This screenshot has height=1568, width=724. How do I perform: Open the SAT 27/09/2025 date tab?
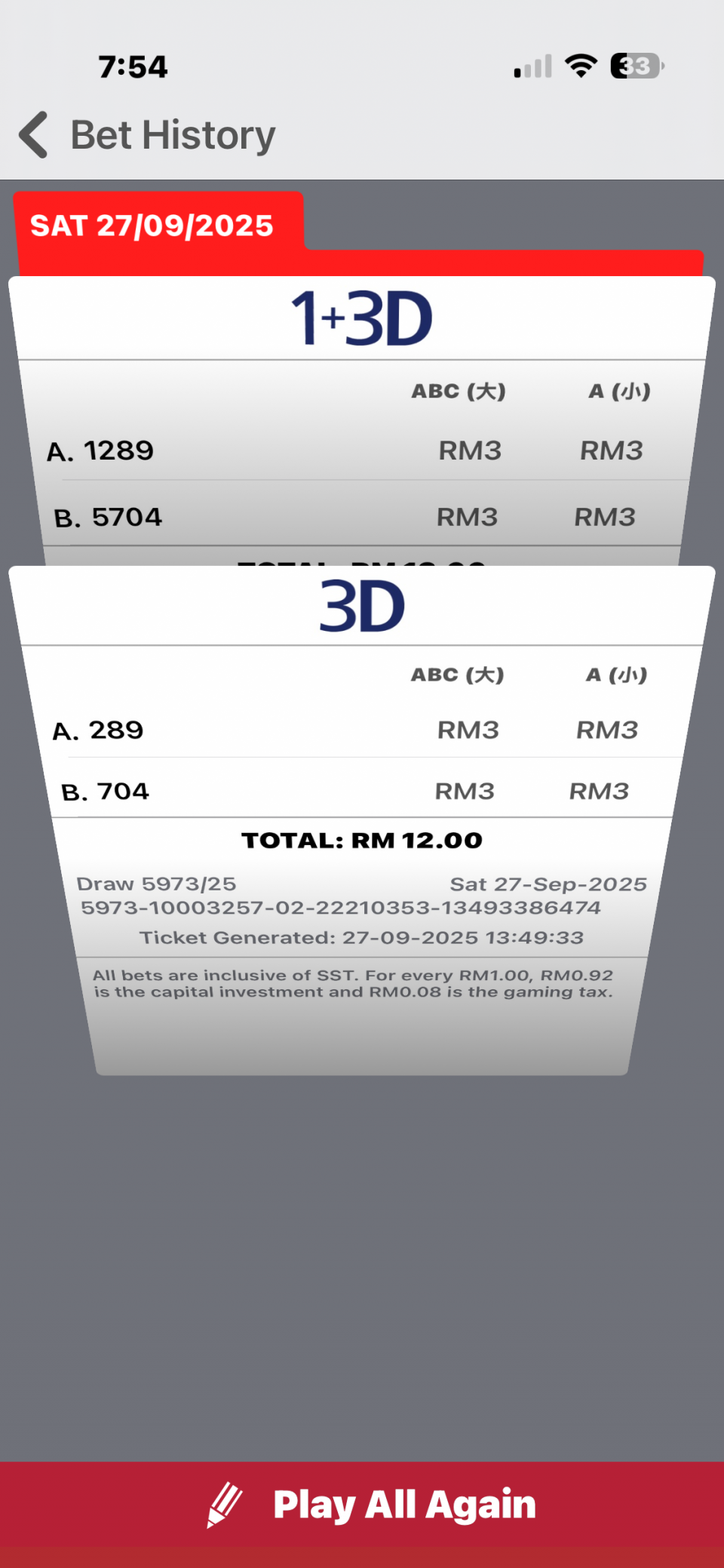click(151, 225)
